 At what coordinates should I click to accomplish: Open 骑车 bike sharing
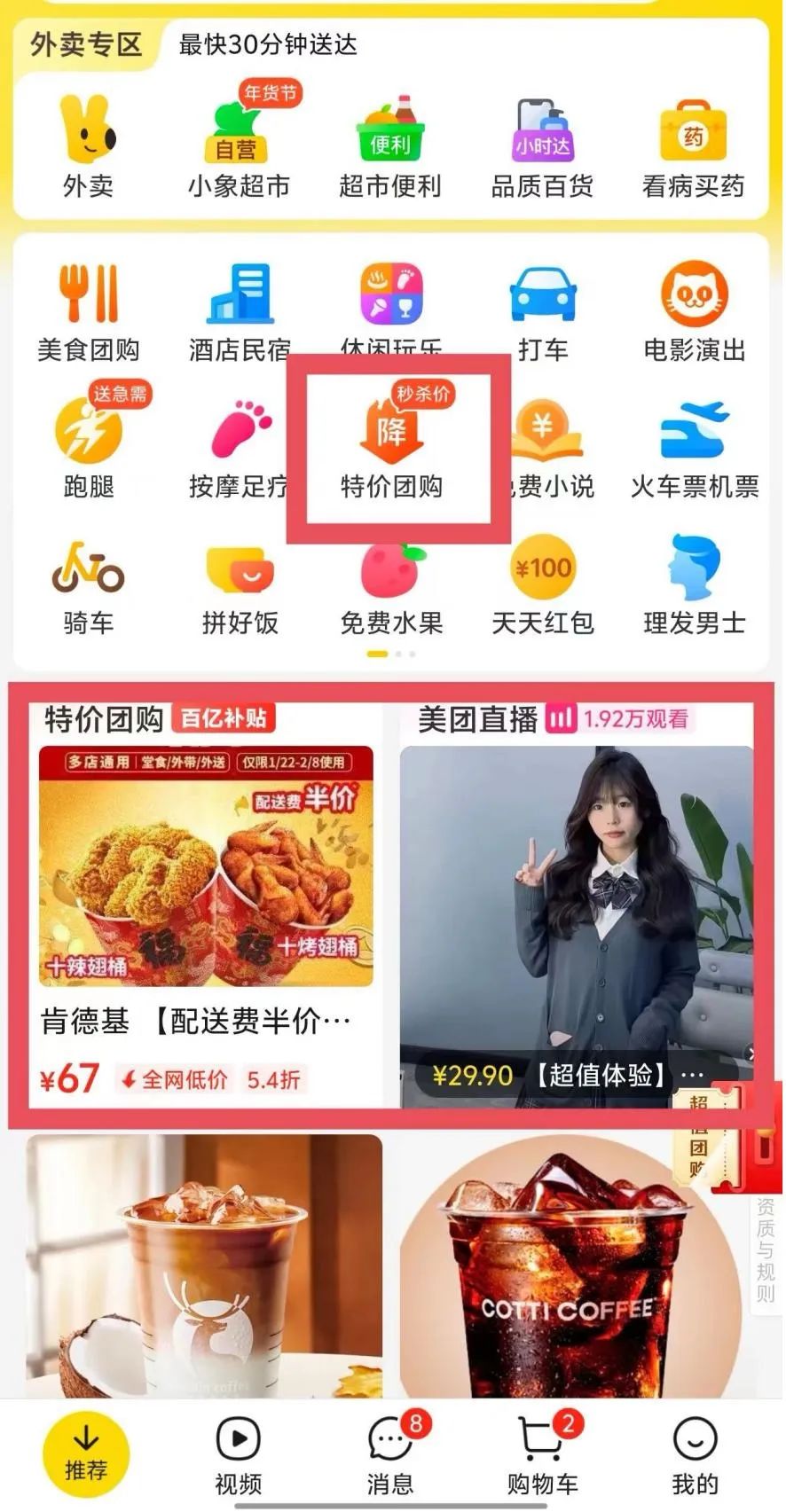pyautogui.click(x=88, y=584)
